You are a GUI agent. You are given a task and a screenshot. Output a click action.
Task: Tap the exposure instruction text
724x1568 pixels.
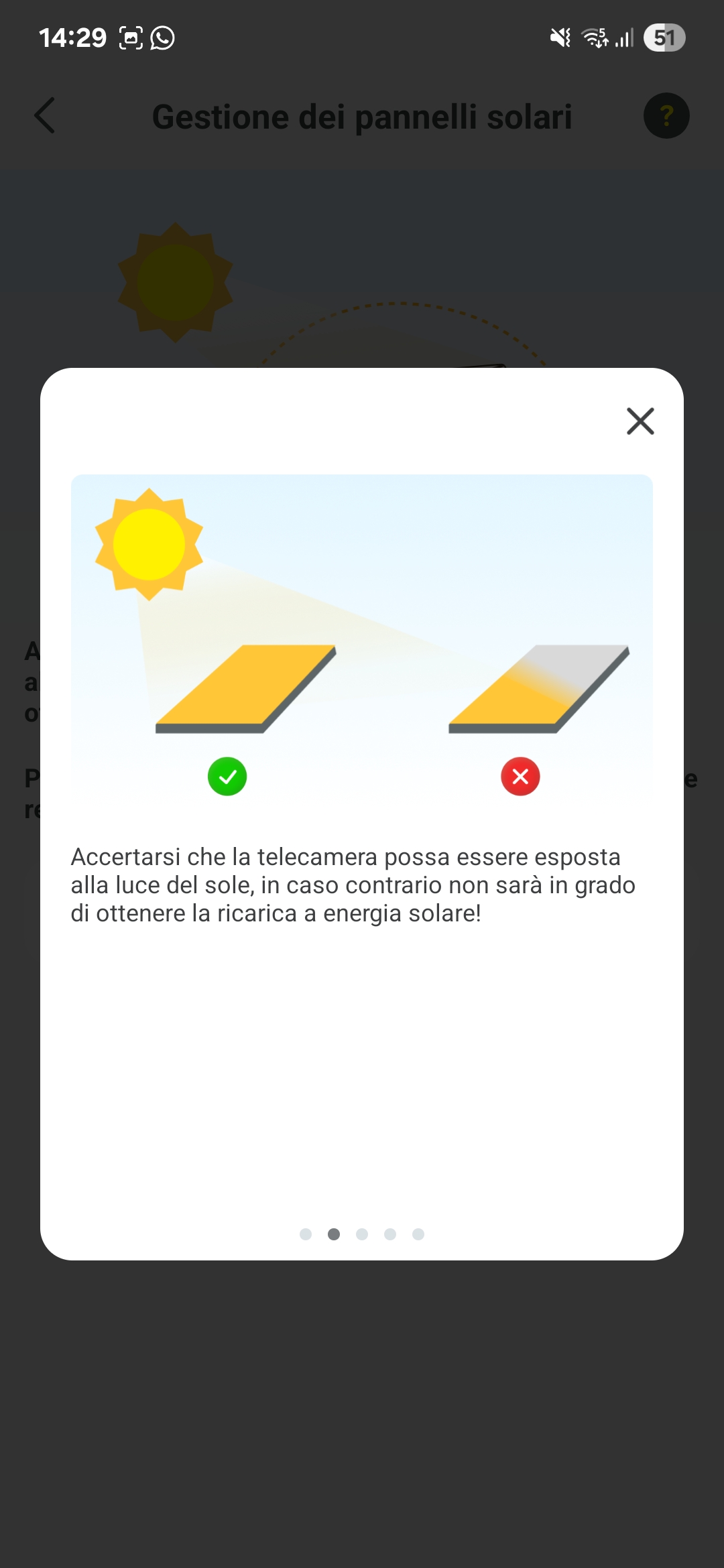point(354,885)
